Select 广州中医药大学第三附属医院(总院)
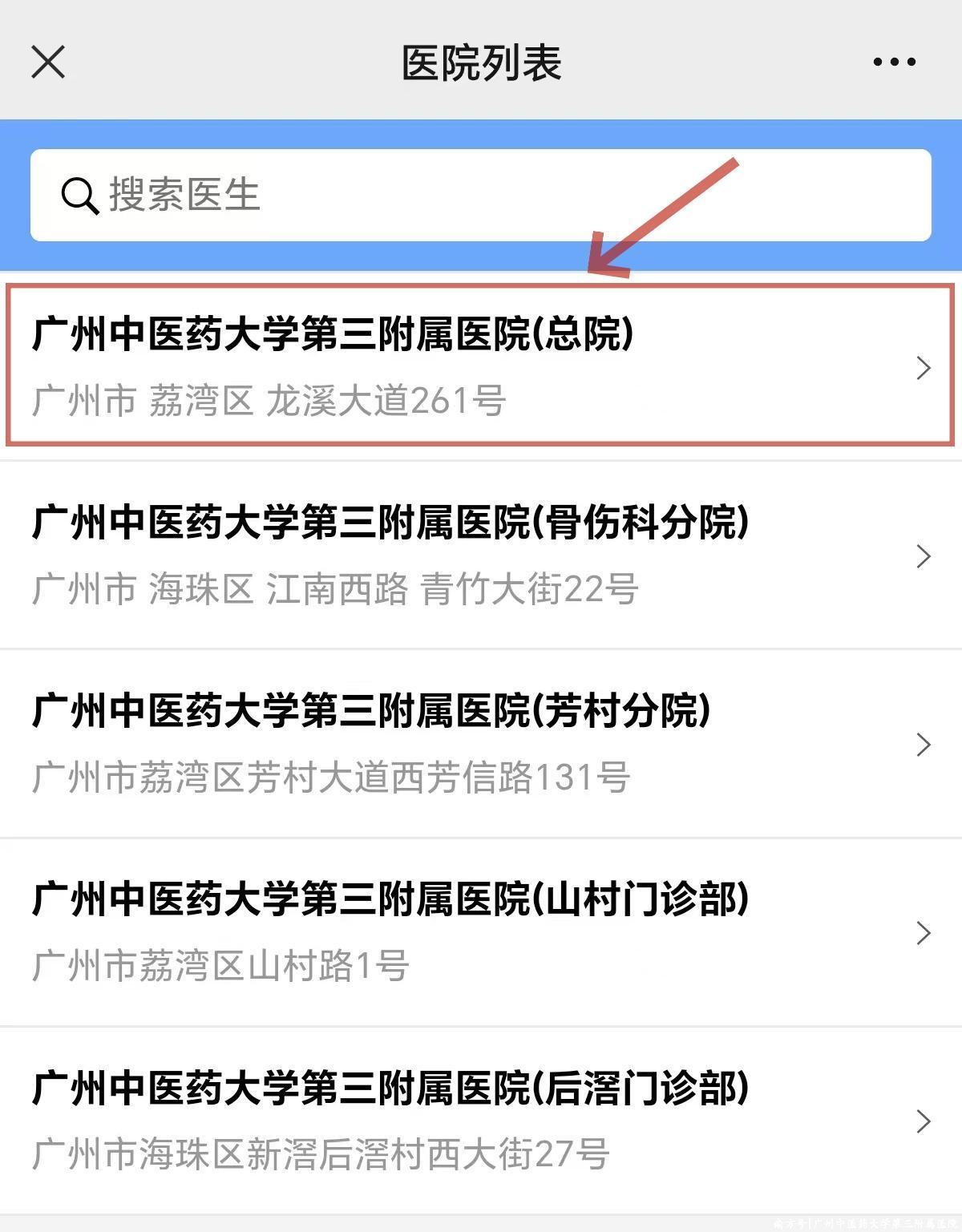Image resolution: width=962 pixels, height=1232 pixels. coord(481,366)
